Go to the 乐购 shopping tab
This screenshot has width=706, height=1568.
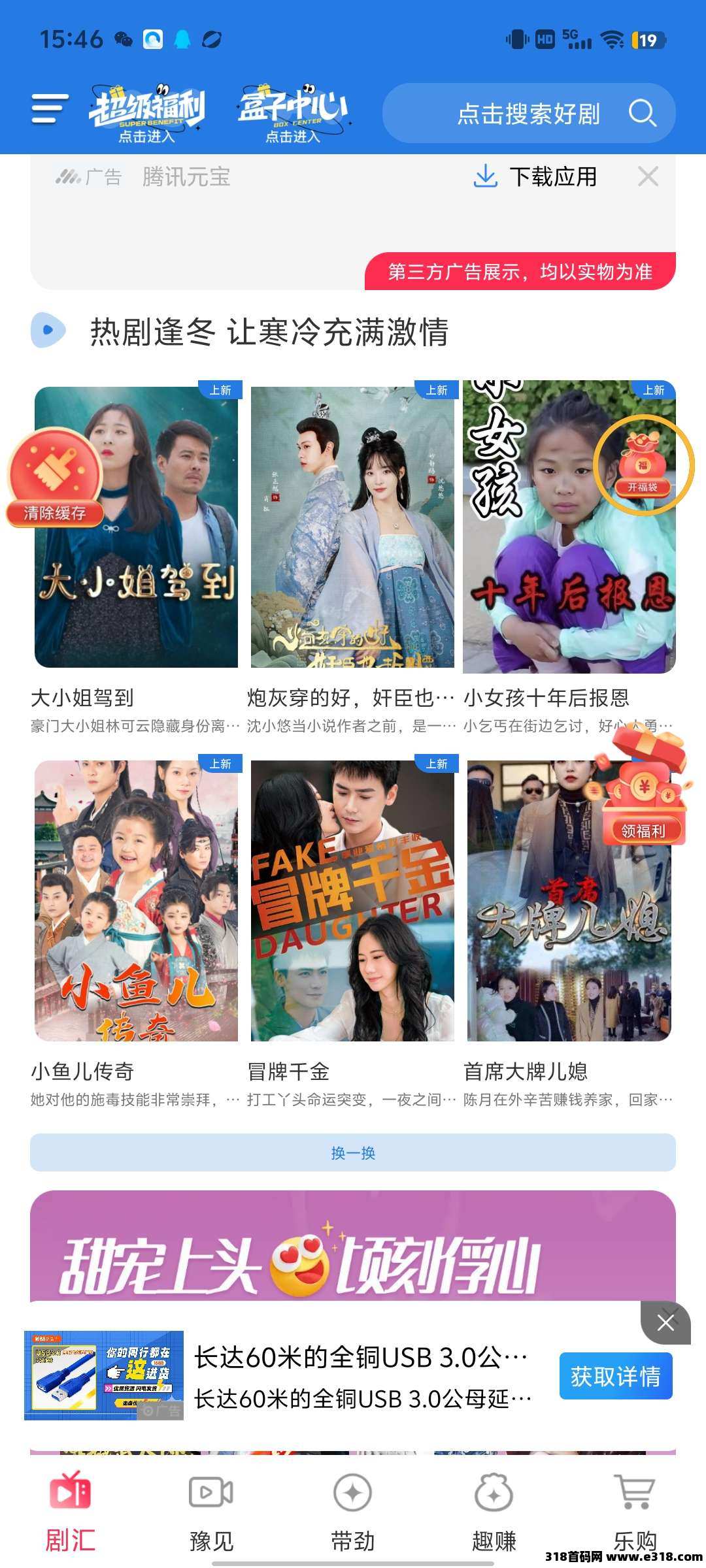635,1511
